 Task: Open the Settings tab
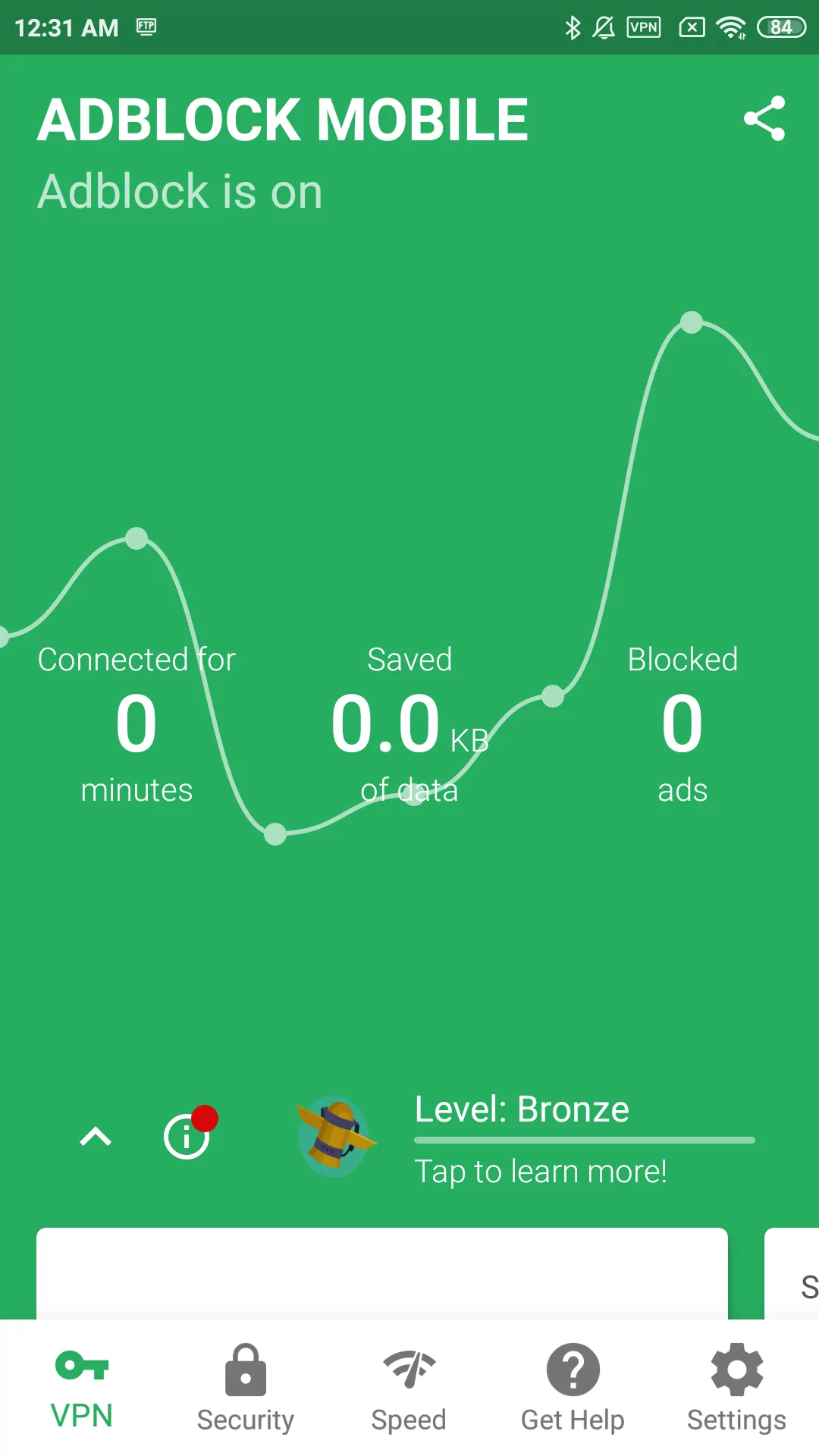click(x=736, y=1389)
